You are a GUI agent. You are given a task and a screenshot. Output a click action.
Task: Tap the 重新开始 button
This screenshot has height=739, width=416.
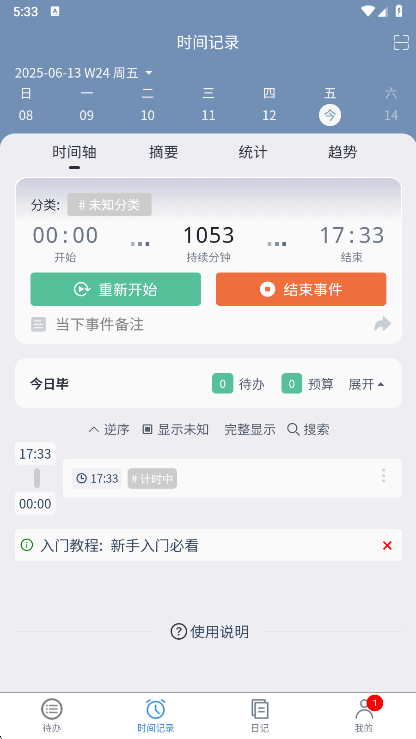pos(116,289)
